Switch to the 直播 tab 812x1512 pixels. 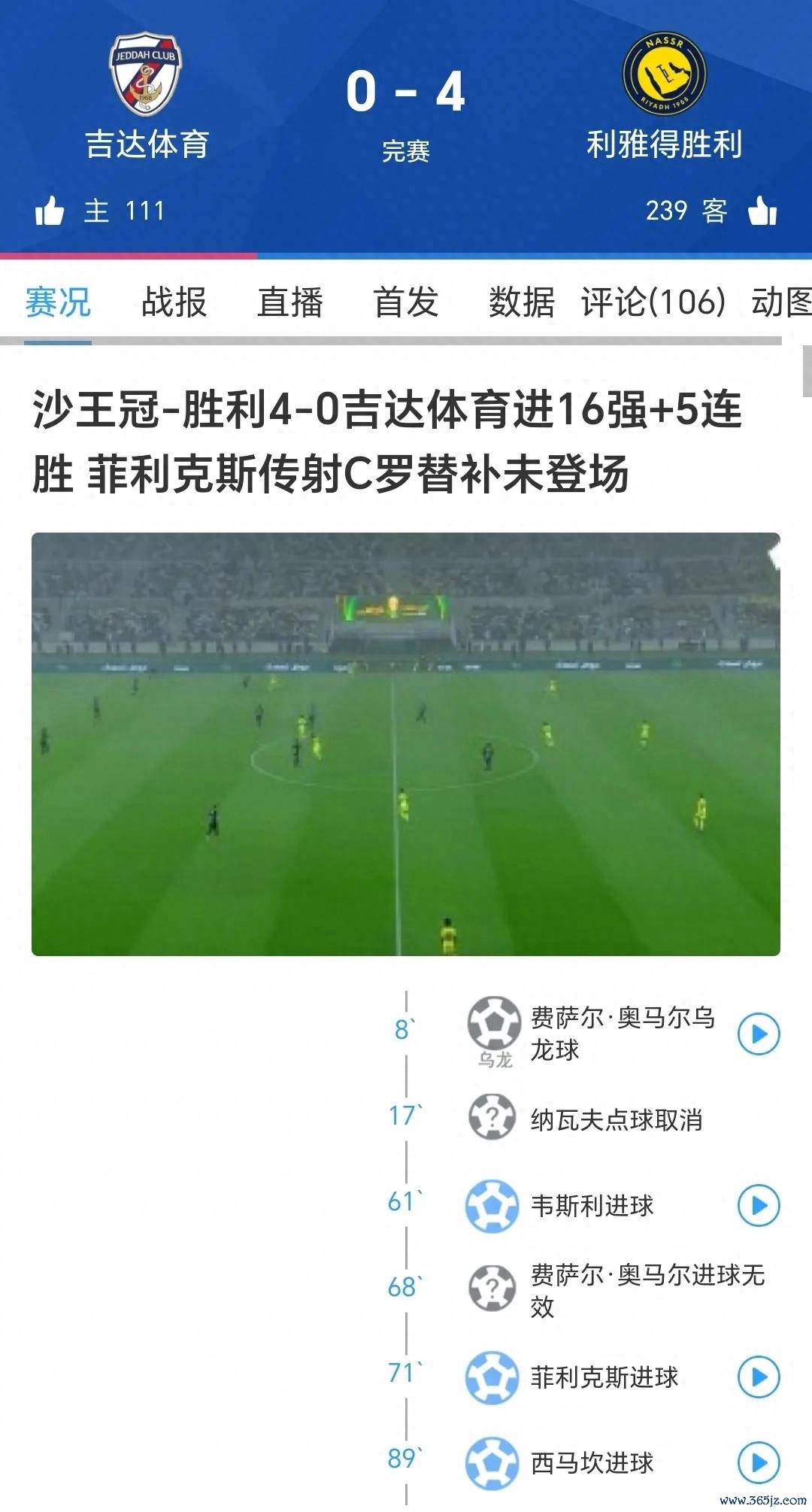(289, 302)
